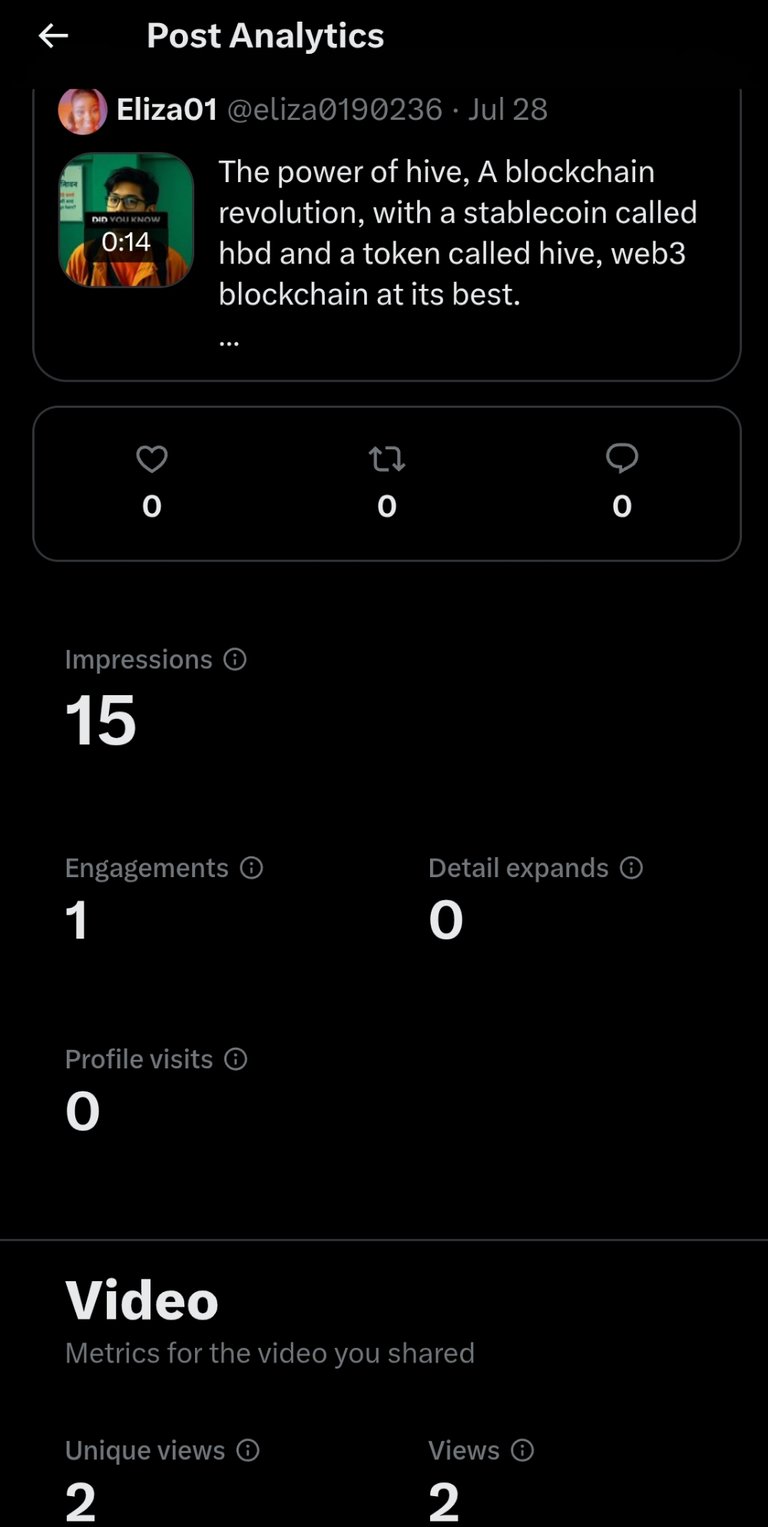Screen dimensions: 768x1527
Task: Show info about Engagements
Action: coord(252,867)
